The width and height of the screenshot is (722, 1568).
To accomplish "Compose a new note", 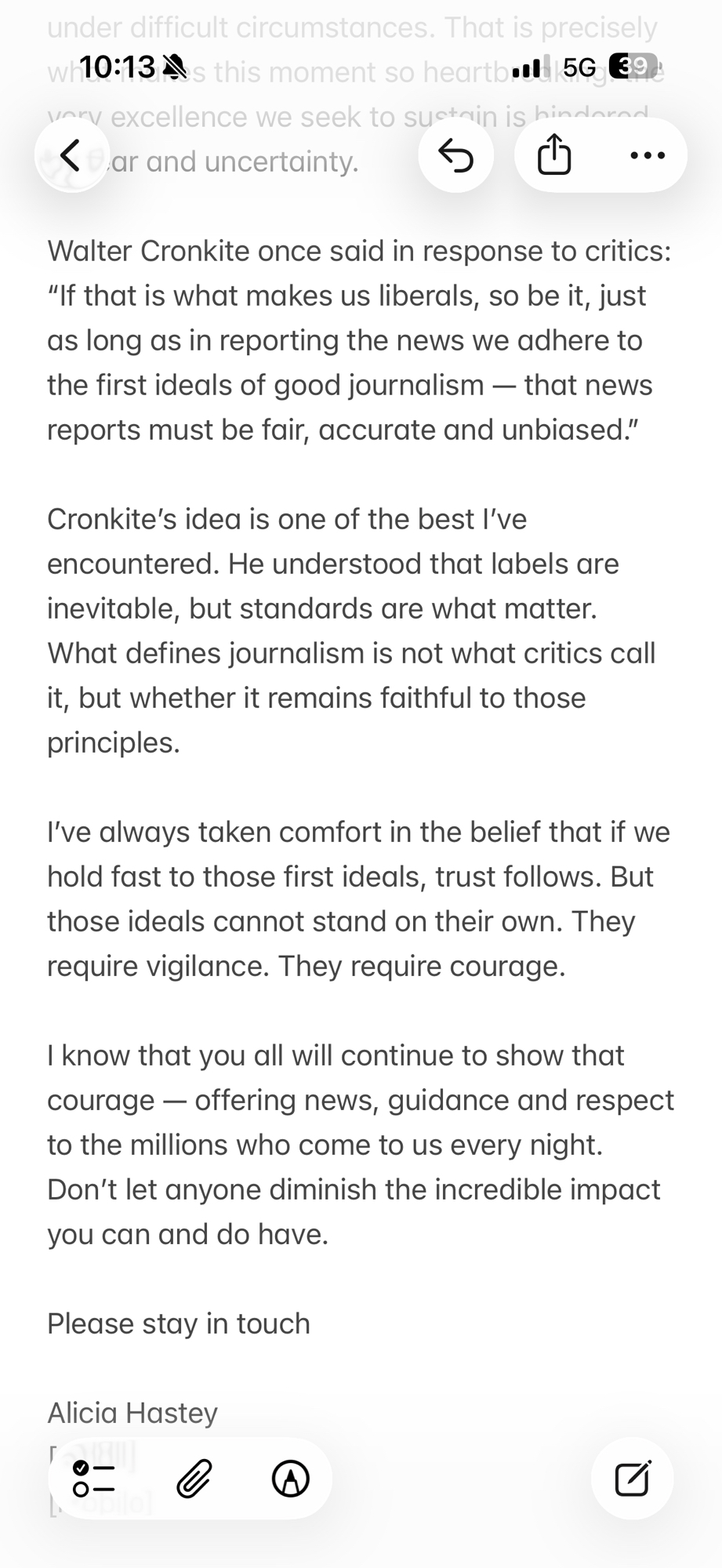I will [x=632, y=1479].
